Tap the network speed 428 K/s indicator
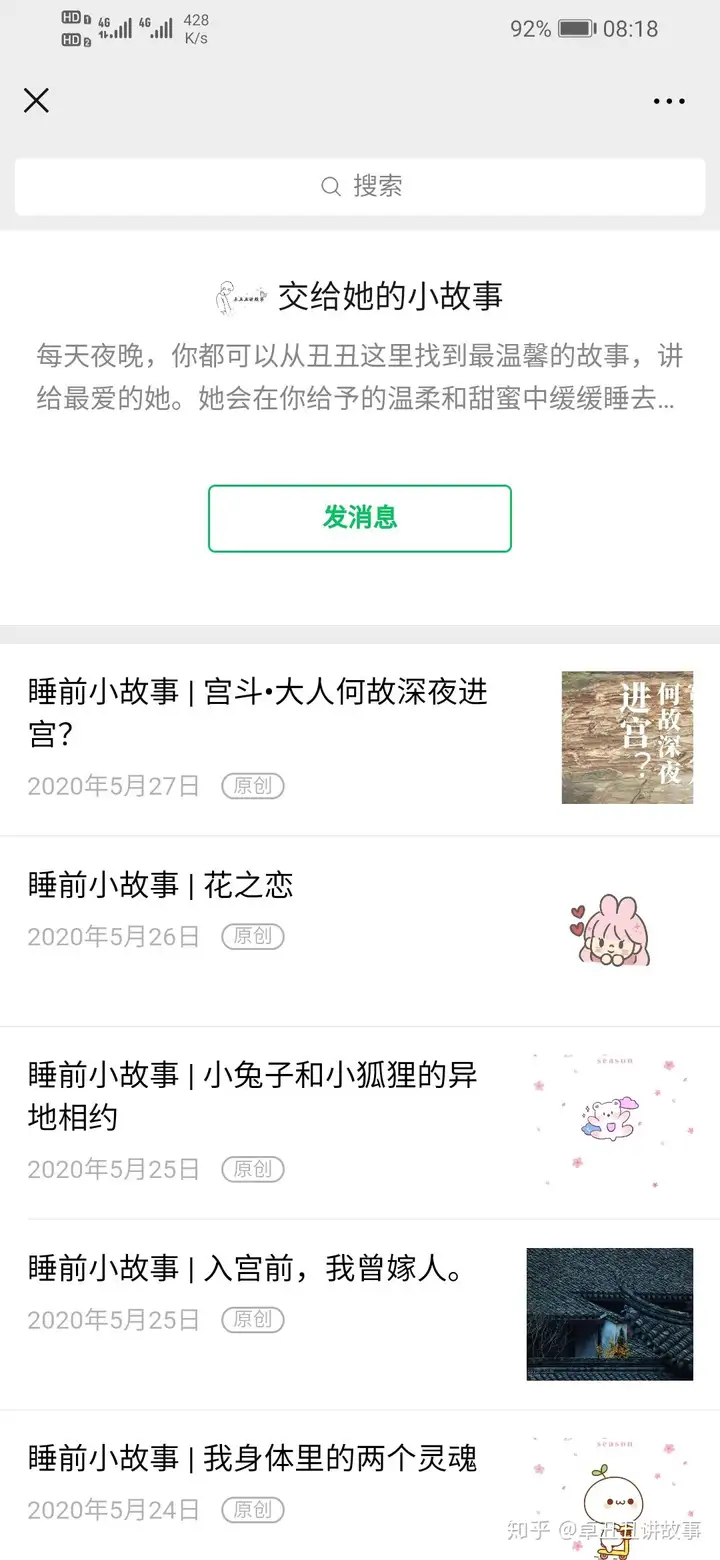This screenshot has height=1560, width=720. [x=195, y=28]
